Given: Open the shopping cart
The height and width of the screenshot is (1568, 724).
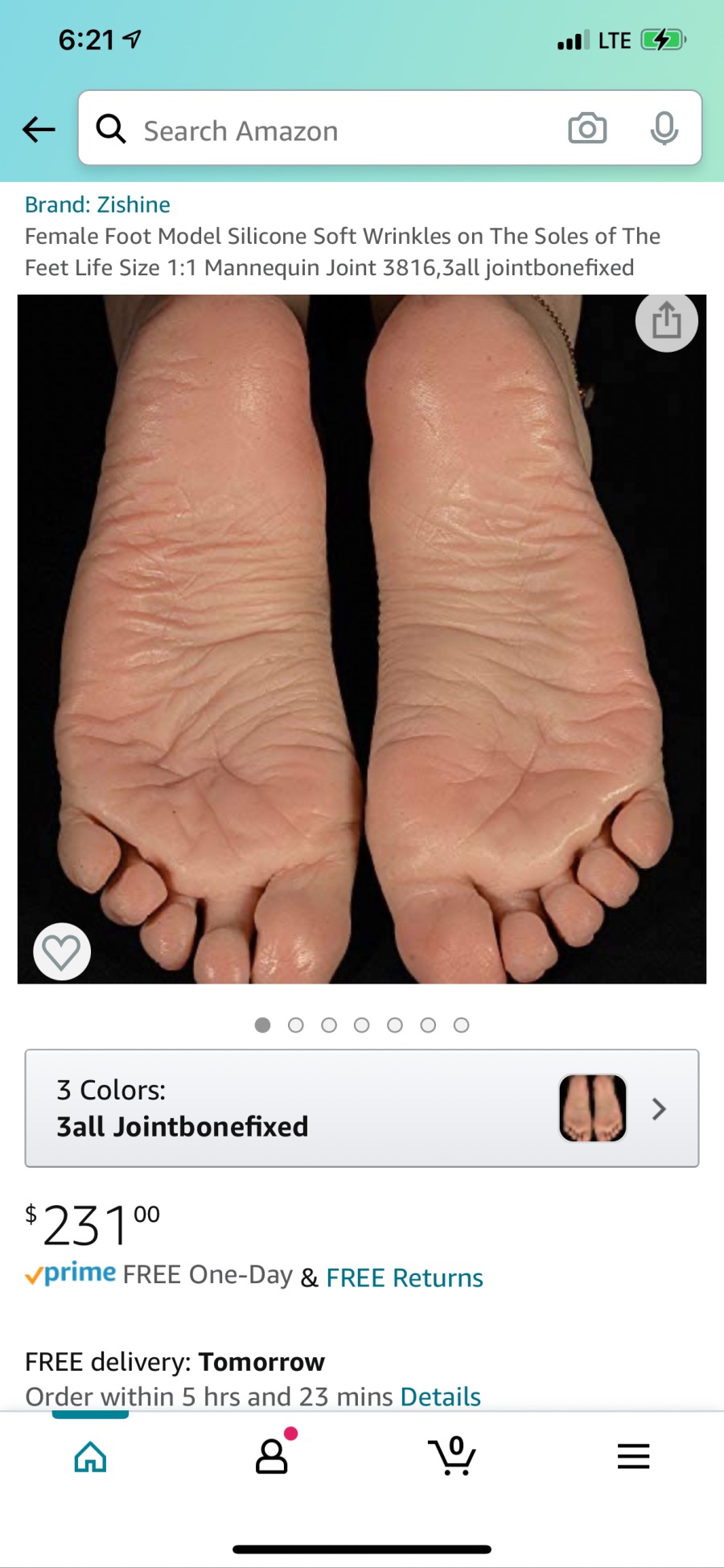Looking at the screenshot, I should click(452, 1457).
